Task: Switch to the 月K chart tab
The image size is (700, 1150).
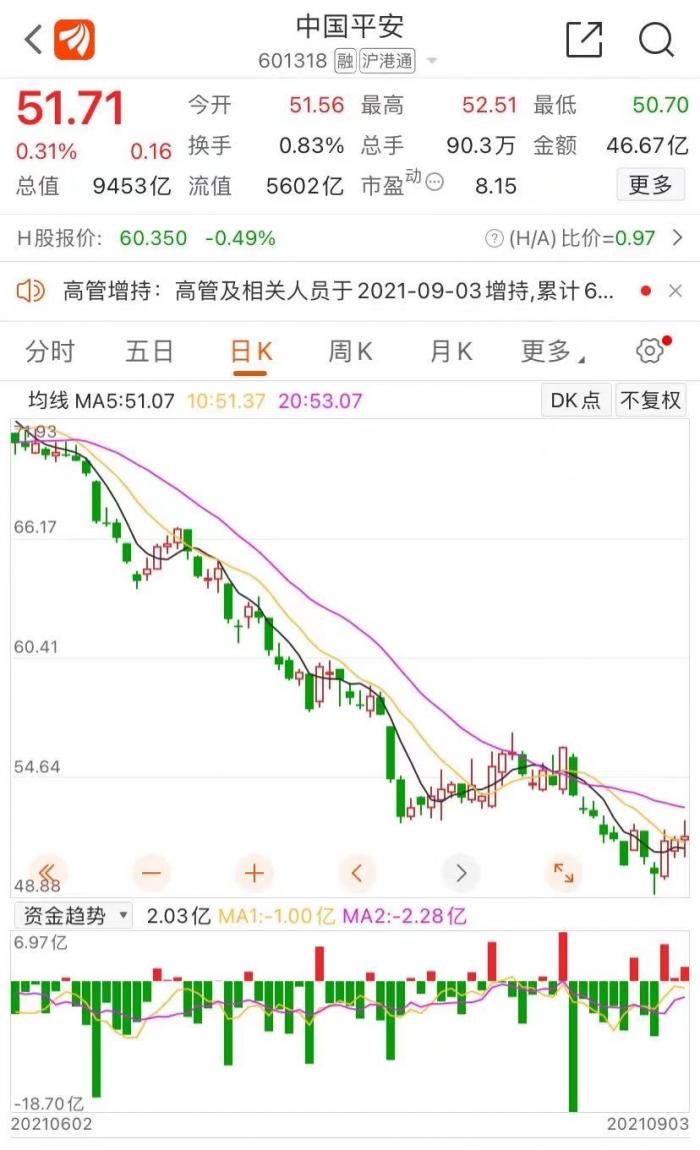Action: [450, 352]
